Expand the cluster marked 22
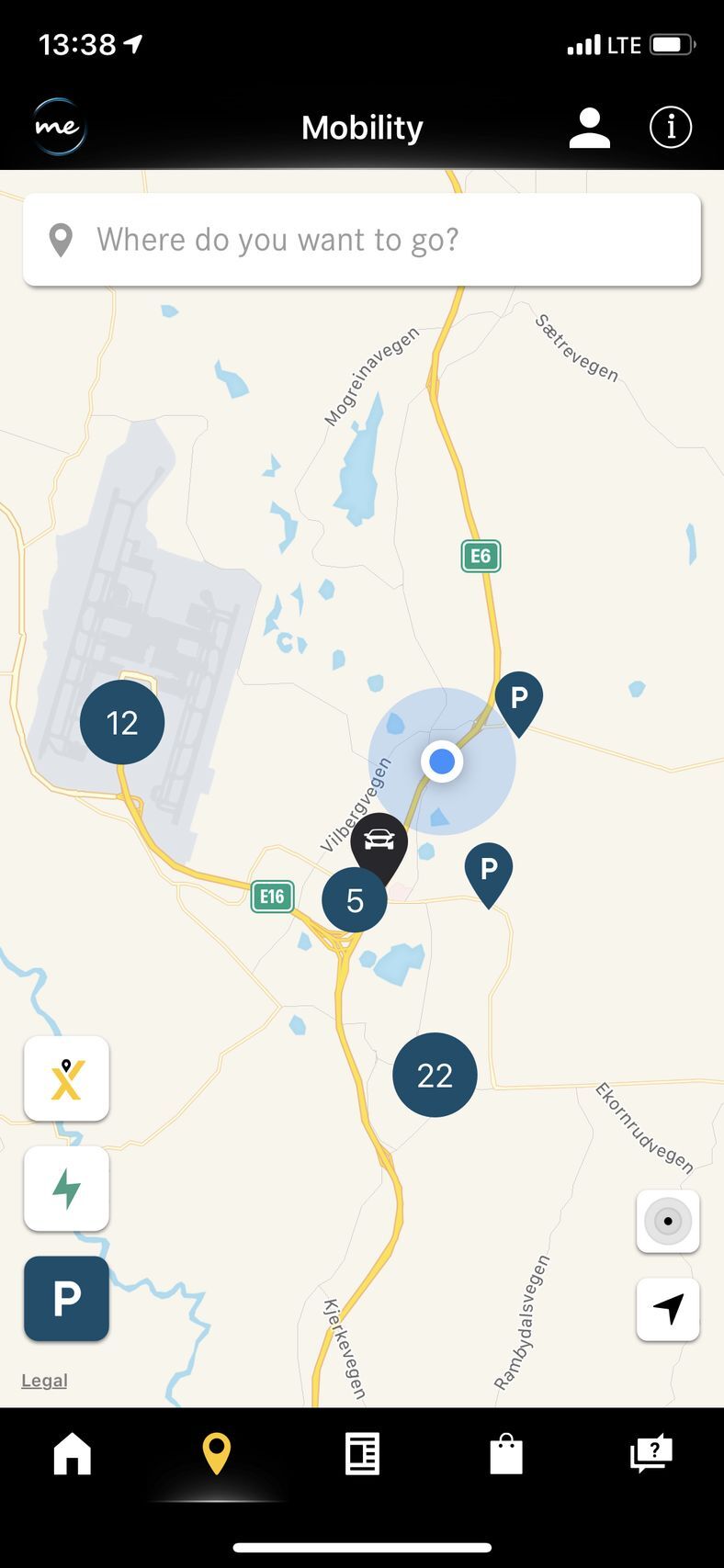 point(435,1075)
